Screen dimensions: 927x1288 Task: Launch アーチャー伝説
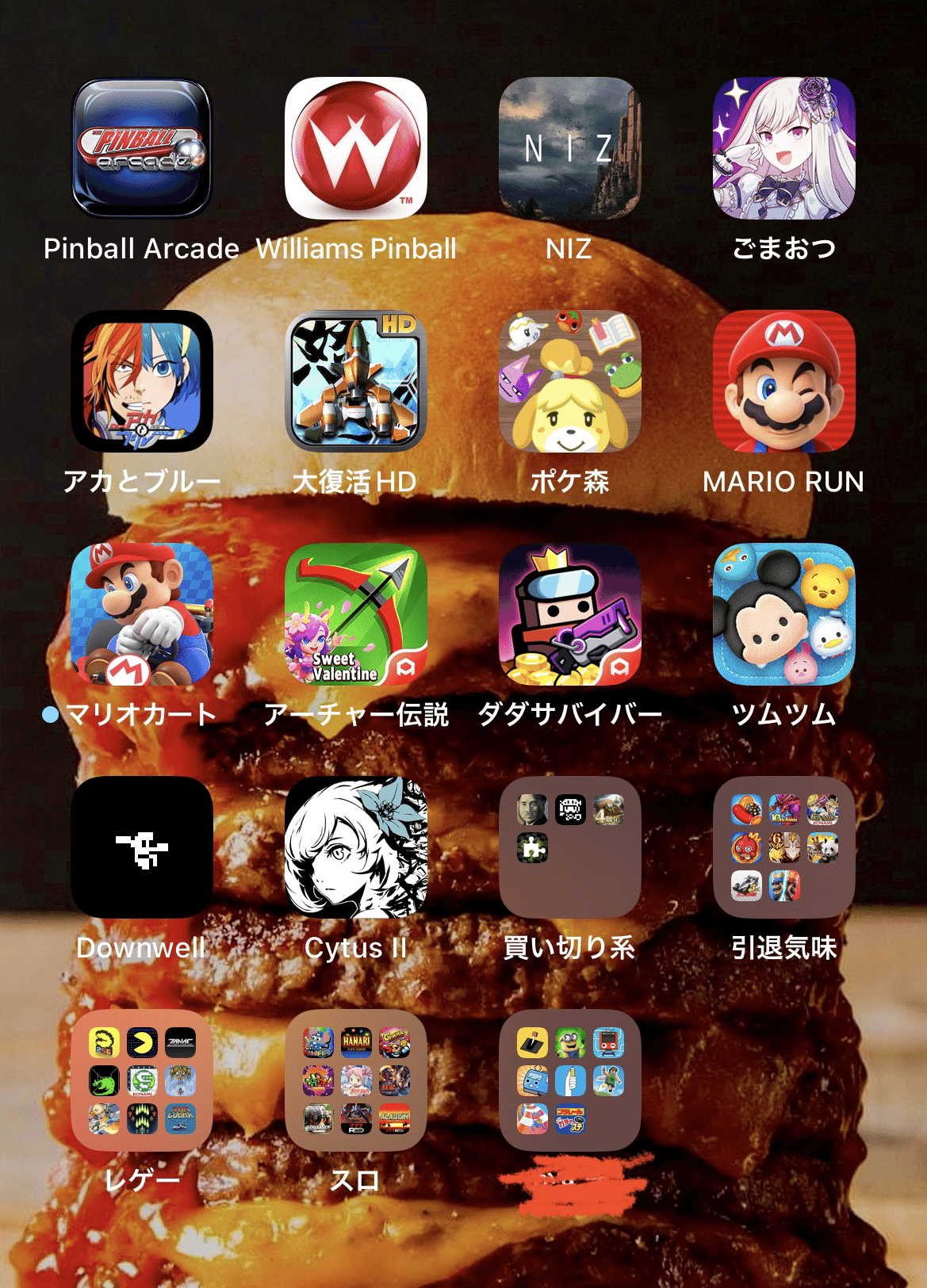click(x=355, y=614)
